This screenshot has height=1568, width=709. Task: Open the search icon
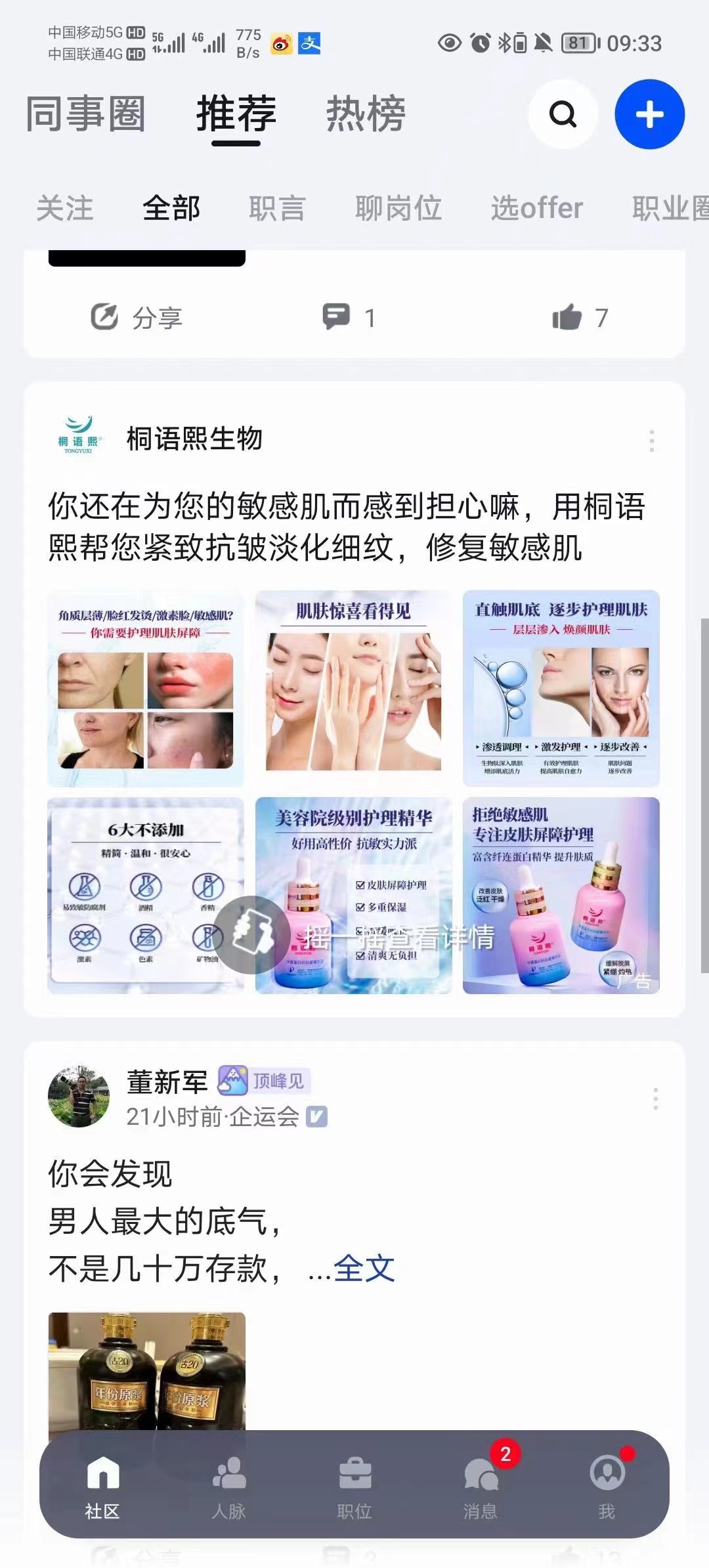coord(563,114)
